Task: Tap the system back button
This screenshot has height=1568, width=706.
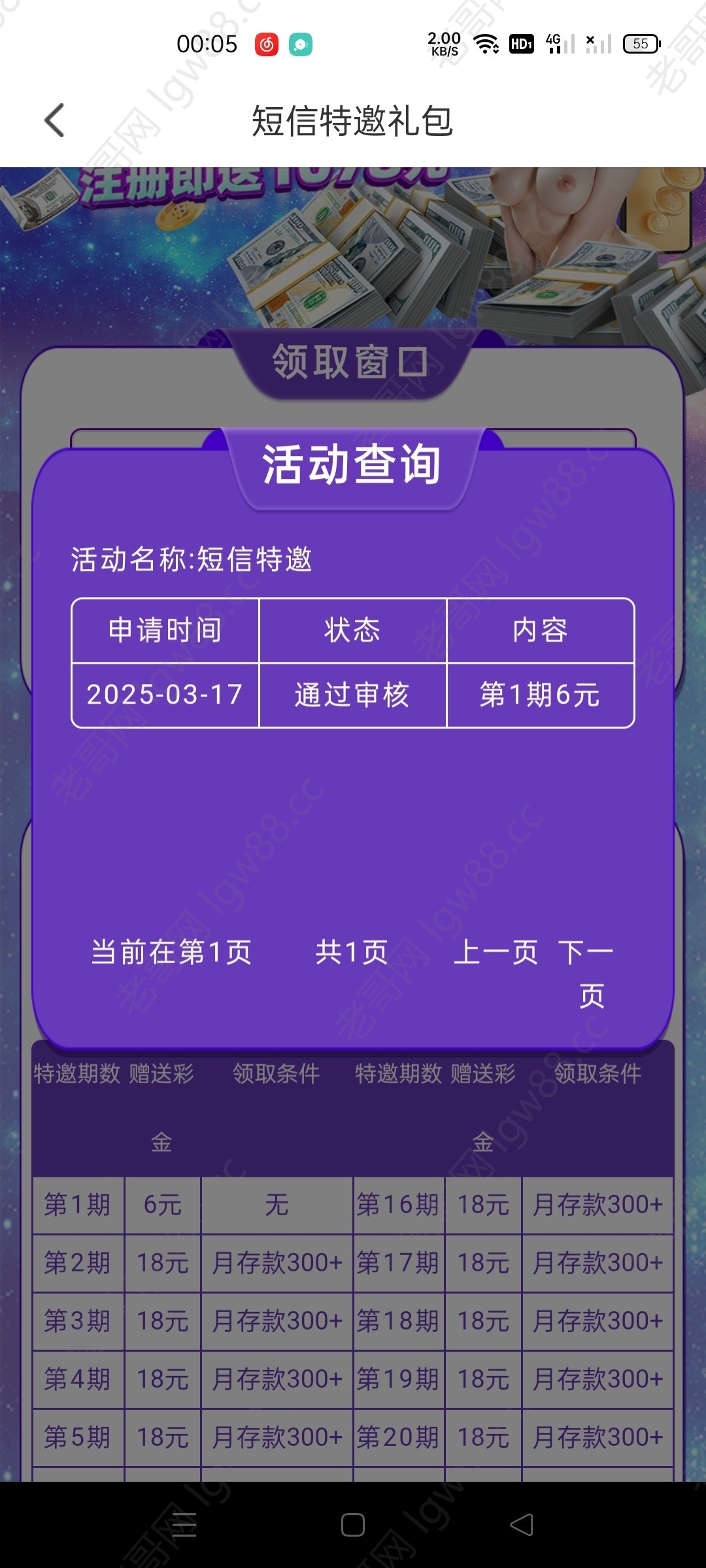Action: [522, 1525]
